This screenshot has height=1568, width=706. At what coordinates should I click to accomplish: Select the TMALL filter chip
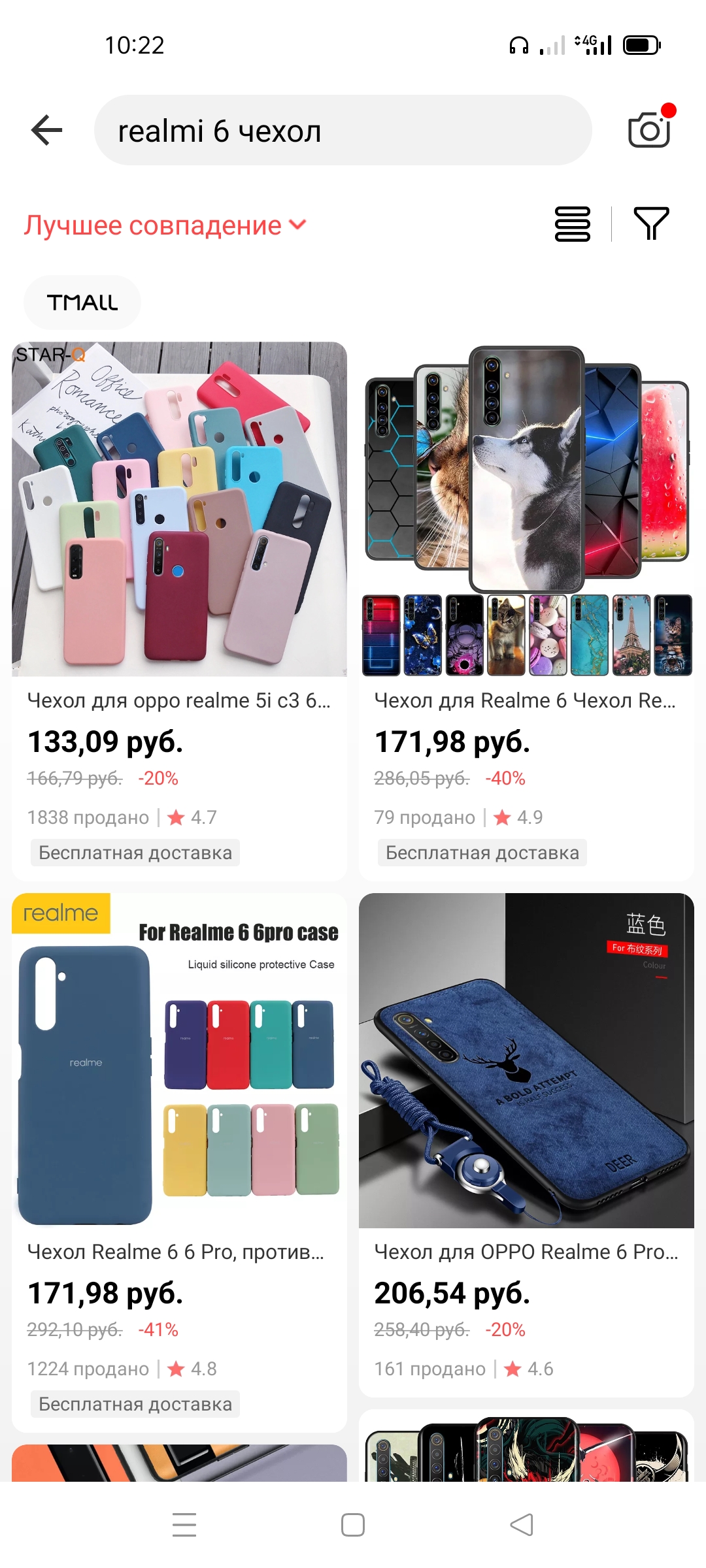[82, 302]
